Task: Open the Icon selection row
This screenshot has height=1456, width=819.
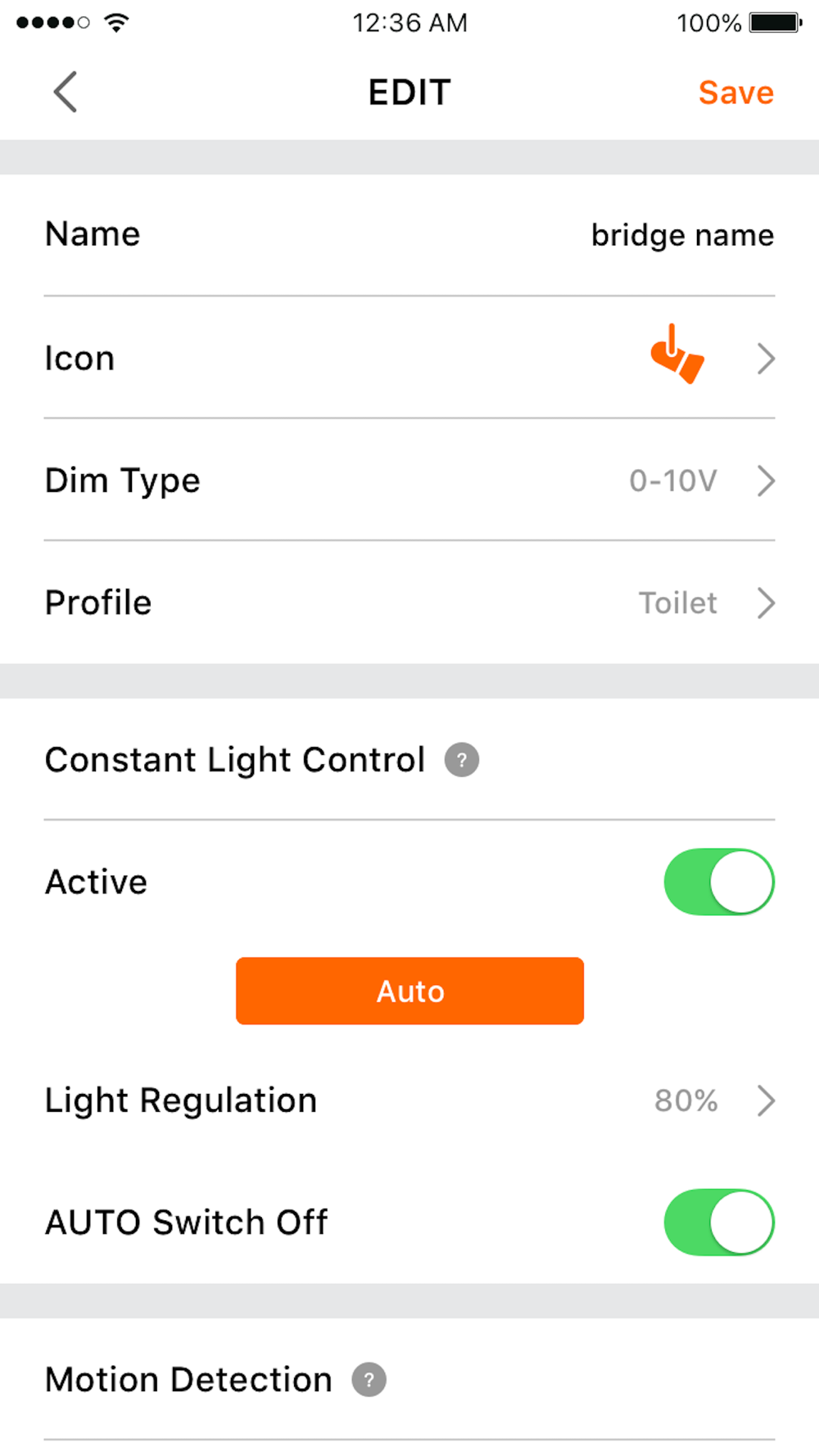Action: tap(409, 358)
